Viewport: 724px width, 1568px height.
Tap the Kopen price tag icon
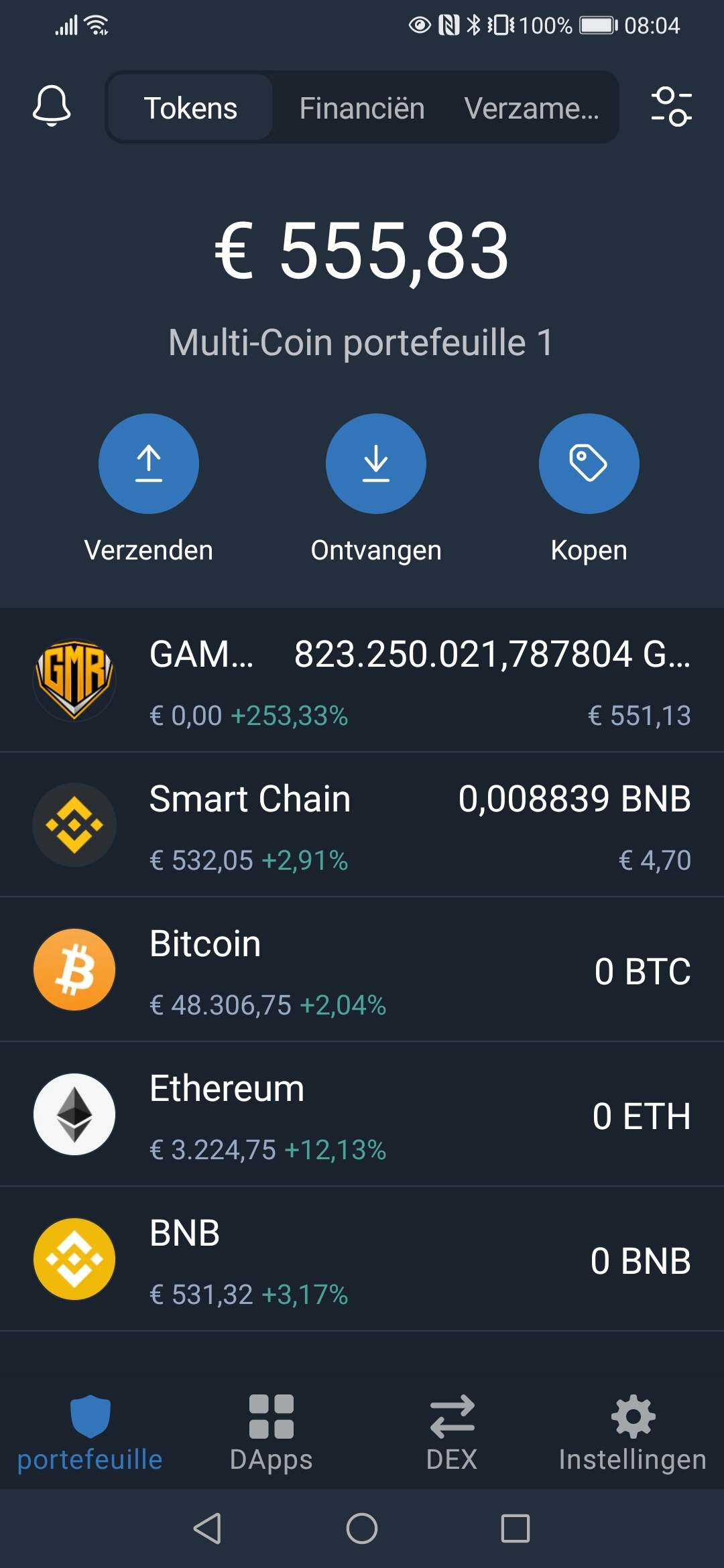(x=588, y=464)
